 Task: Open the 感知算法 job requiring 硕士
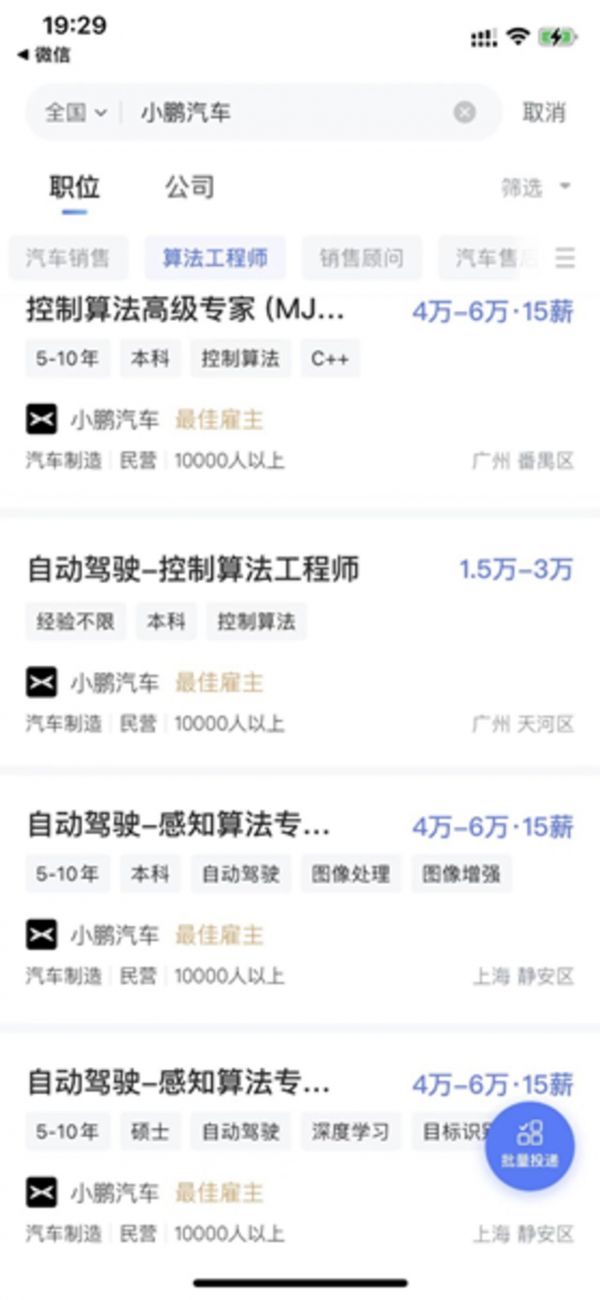click(x=178, y=1083)
